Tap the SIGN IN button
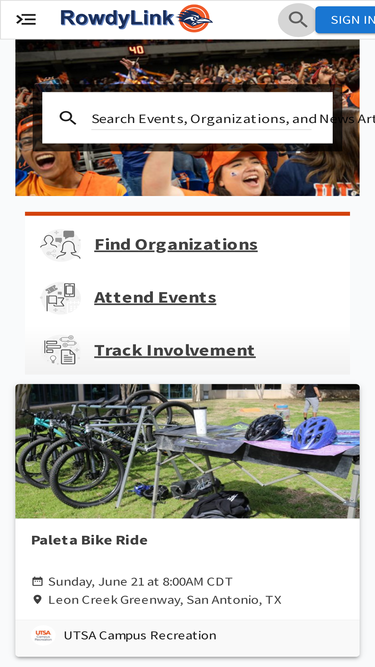375x667 pixels. tap(345, 20)
